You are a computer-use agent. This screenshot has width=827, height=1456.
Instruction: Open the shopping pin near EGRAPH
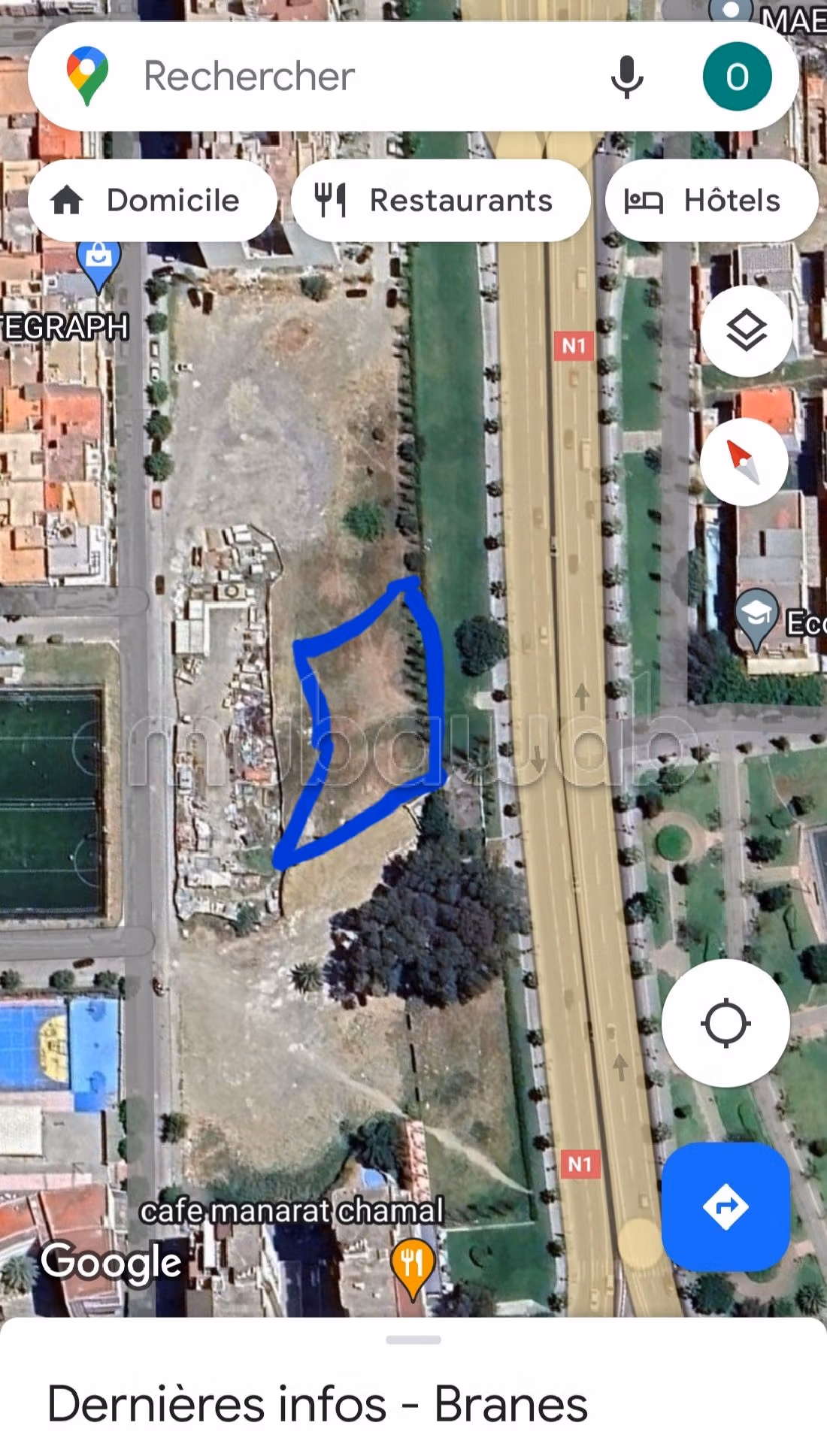[98, 263]
